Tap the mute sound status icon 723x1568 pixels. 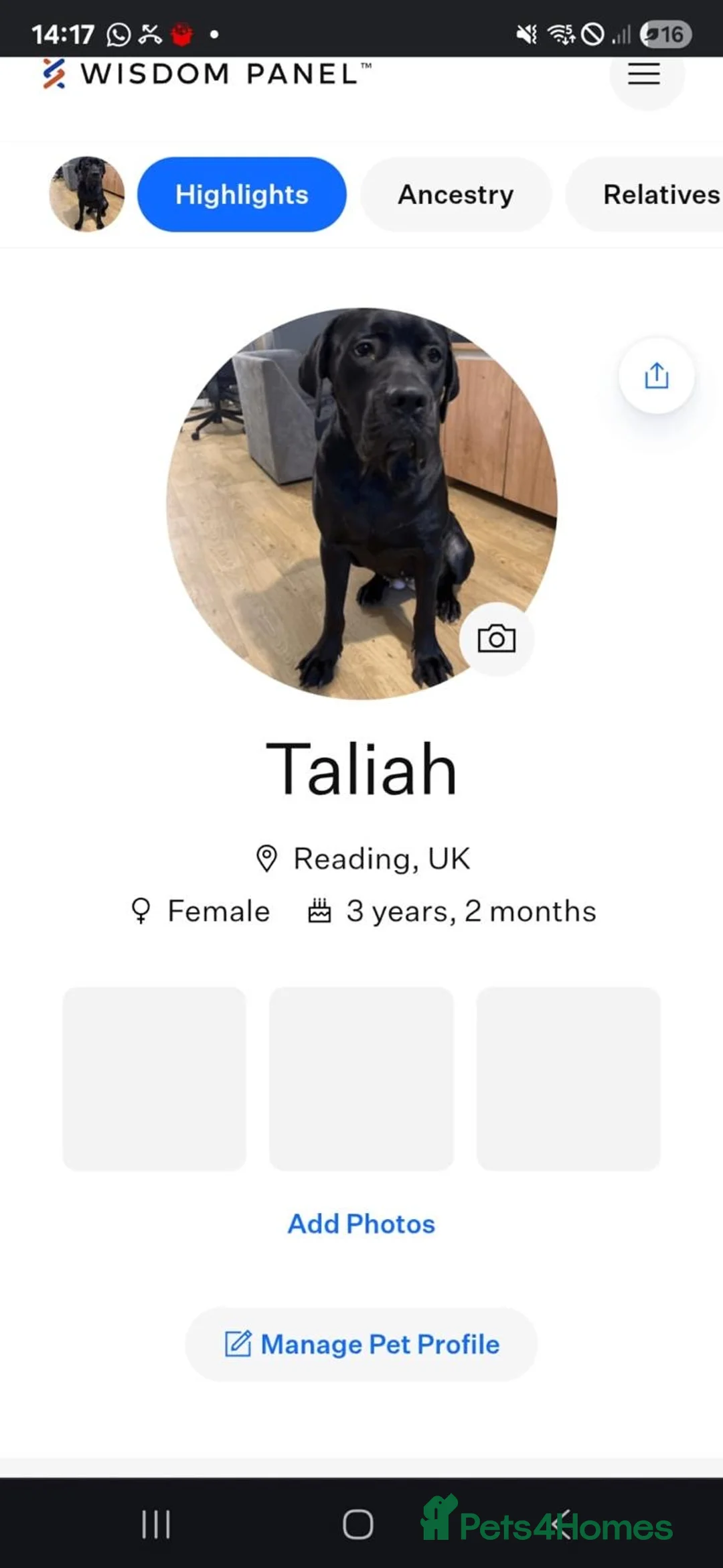[527, 33]
